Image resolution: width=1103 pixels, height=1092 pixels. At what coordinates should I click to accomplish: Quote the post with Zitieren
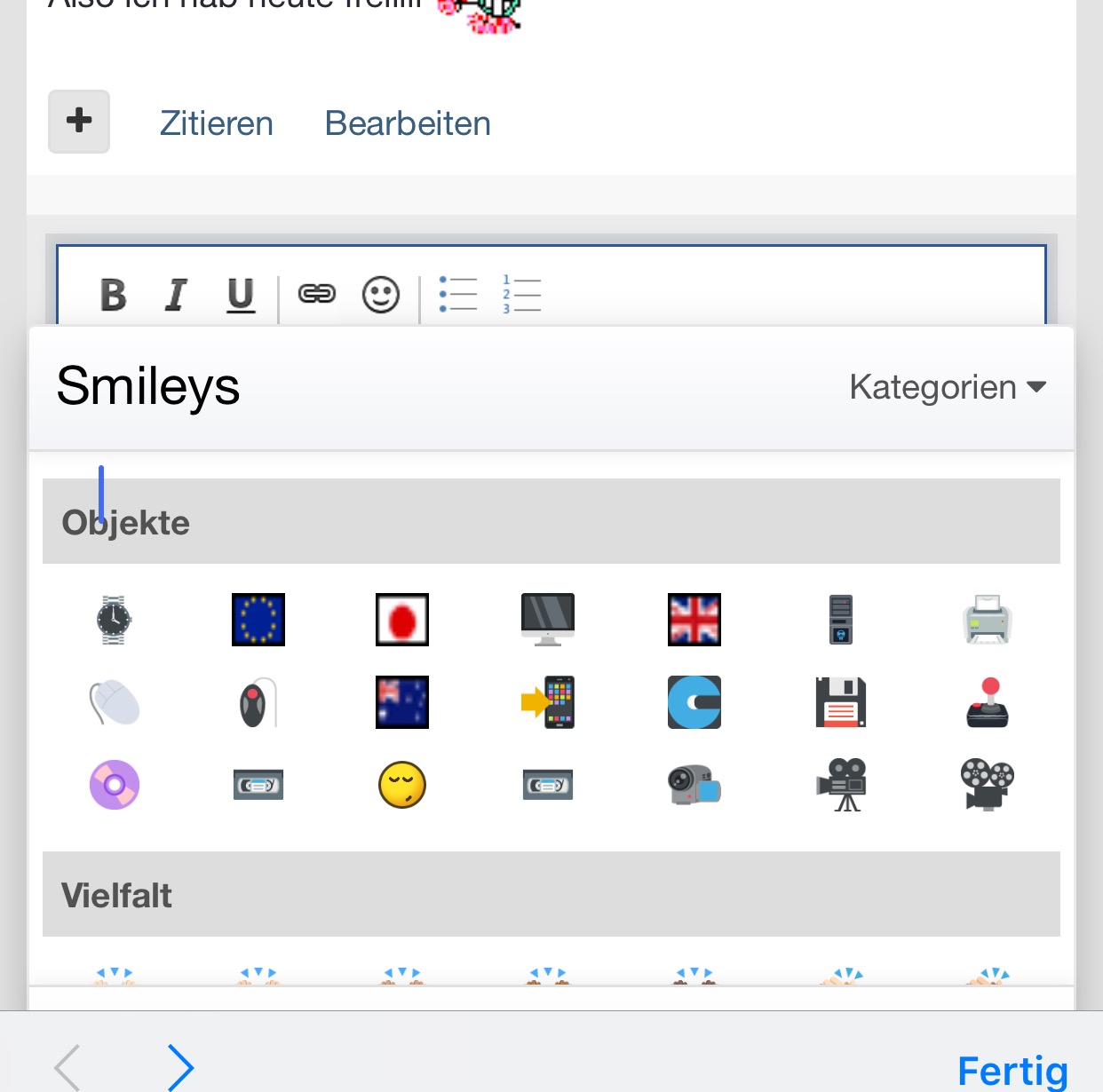point(216,123)
